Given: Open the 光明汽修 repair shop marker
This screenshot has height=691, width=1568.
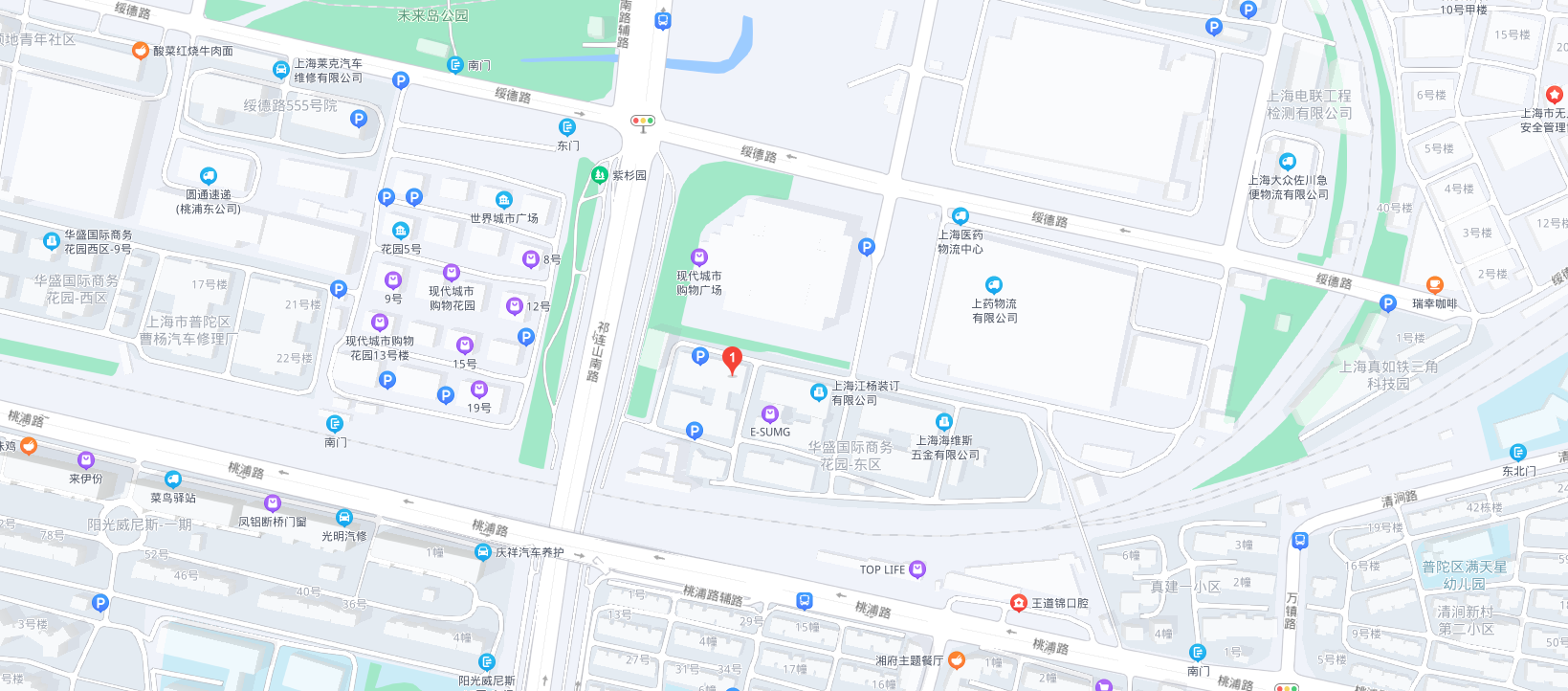Looking at the screenshot, I should [344, 518].
